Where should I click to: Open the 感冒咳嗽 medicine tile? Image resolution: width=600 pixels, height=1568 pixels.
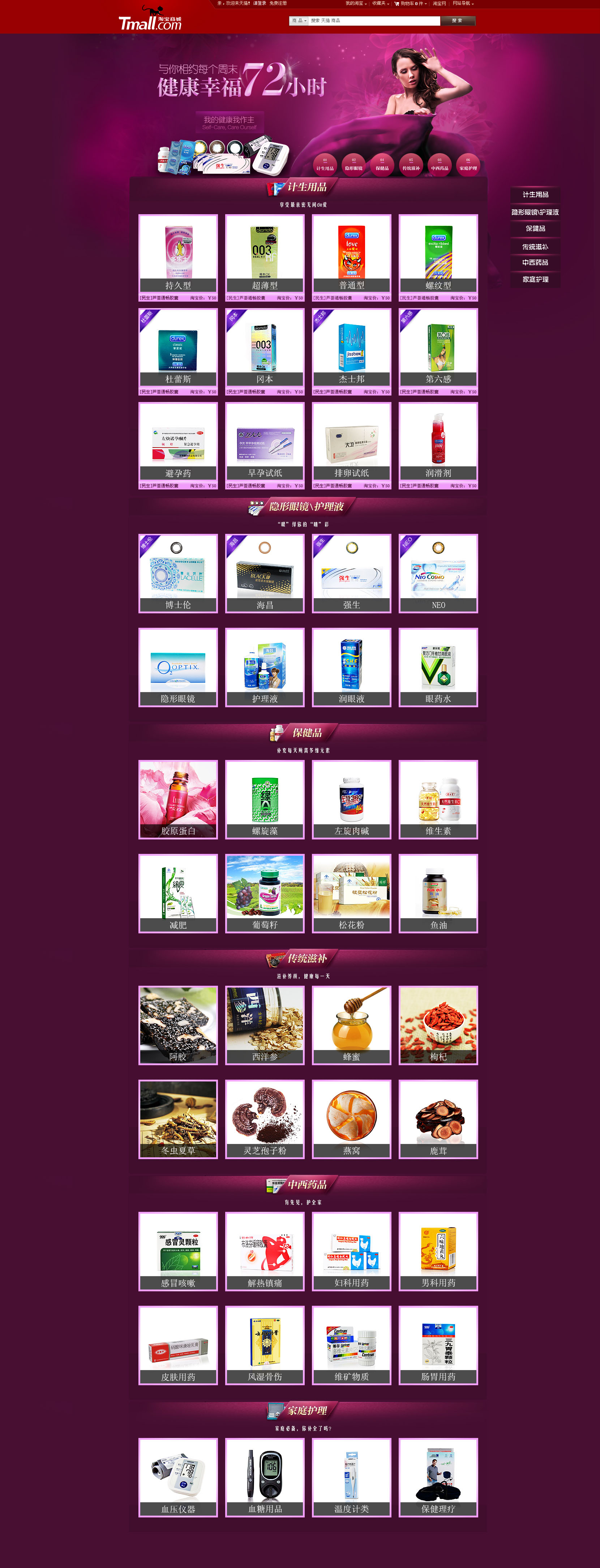click(x=178, y=1251)
